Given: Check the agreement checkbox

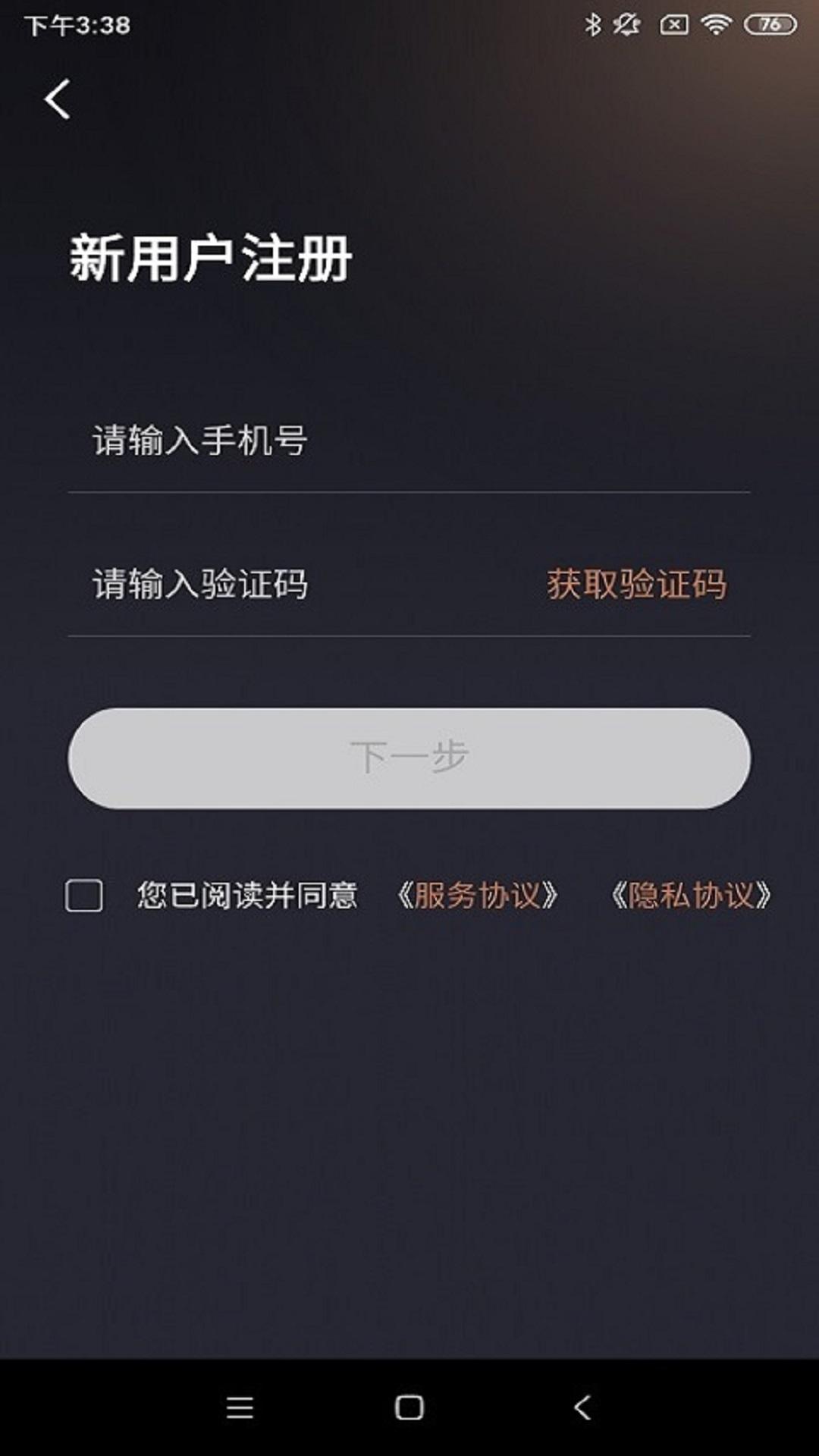Looking at the screenshot, I should (x=84, y=896).
